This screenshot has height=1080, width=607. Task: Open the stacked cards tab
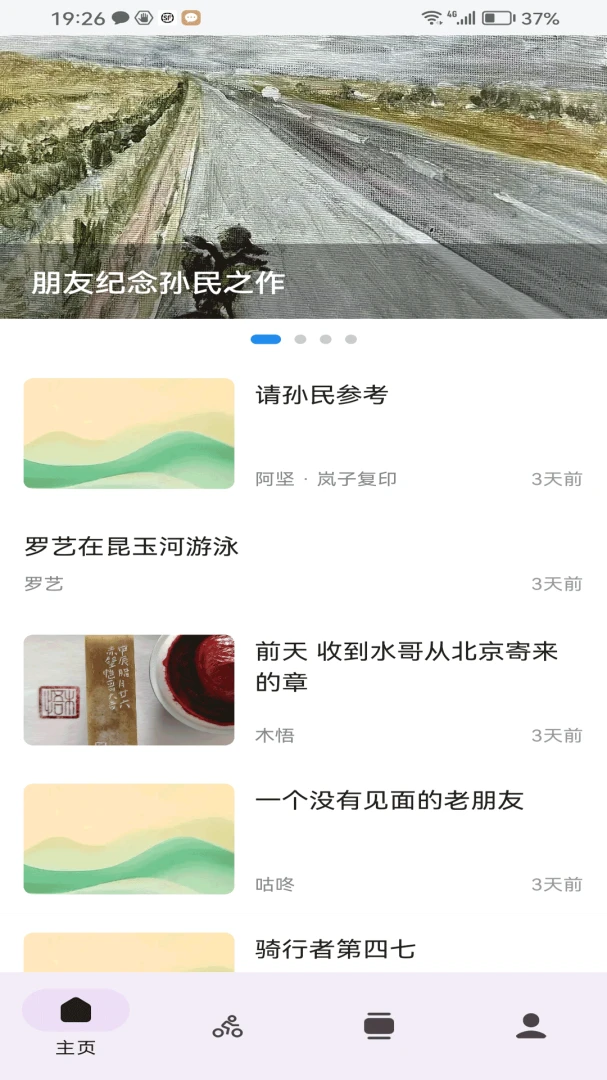click(x=379, y=1026)
